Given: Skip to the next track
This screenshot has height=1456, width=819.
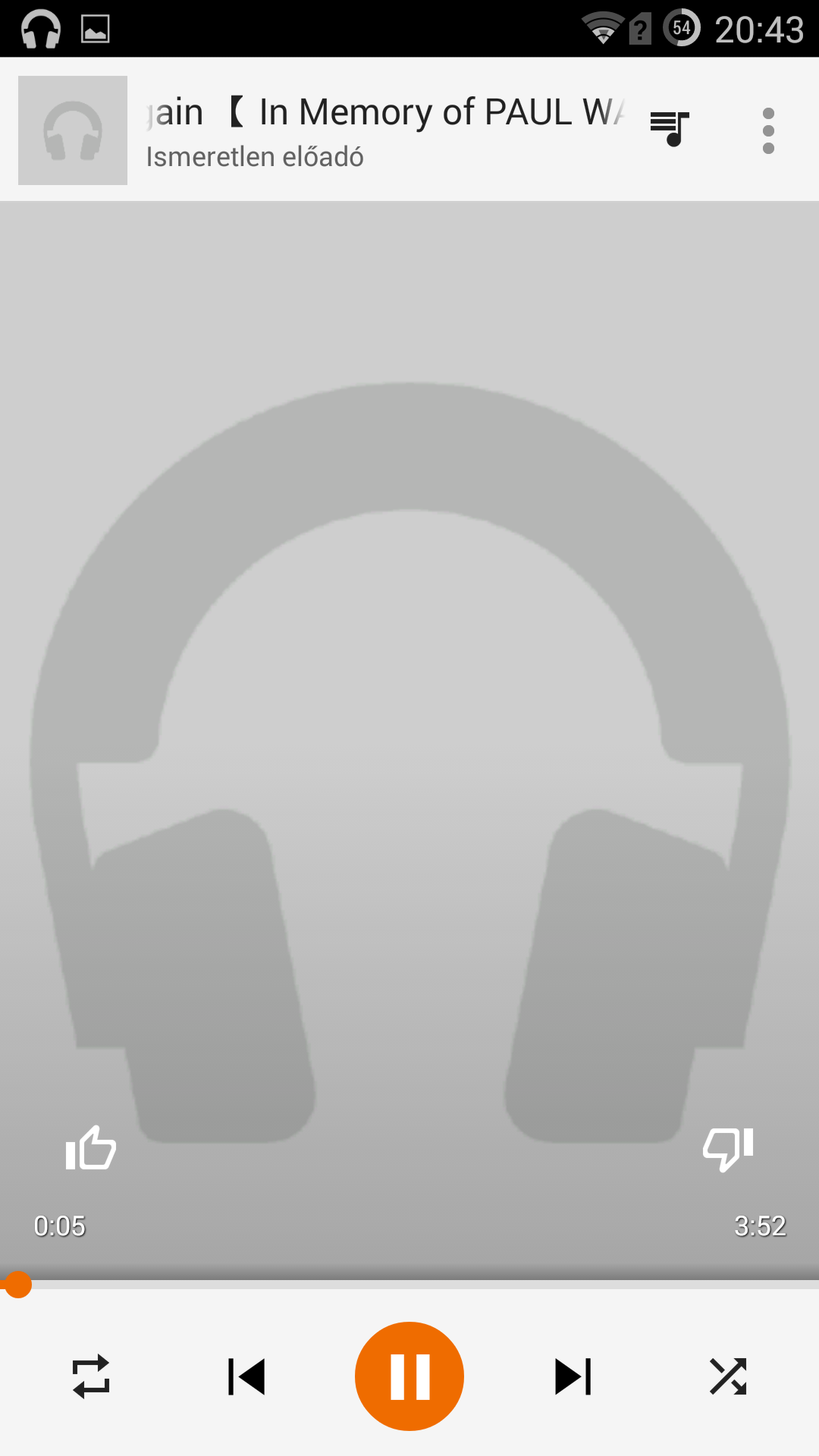Looking at the screenshot, I should pos(573,1376).
